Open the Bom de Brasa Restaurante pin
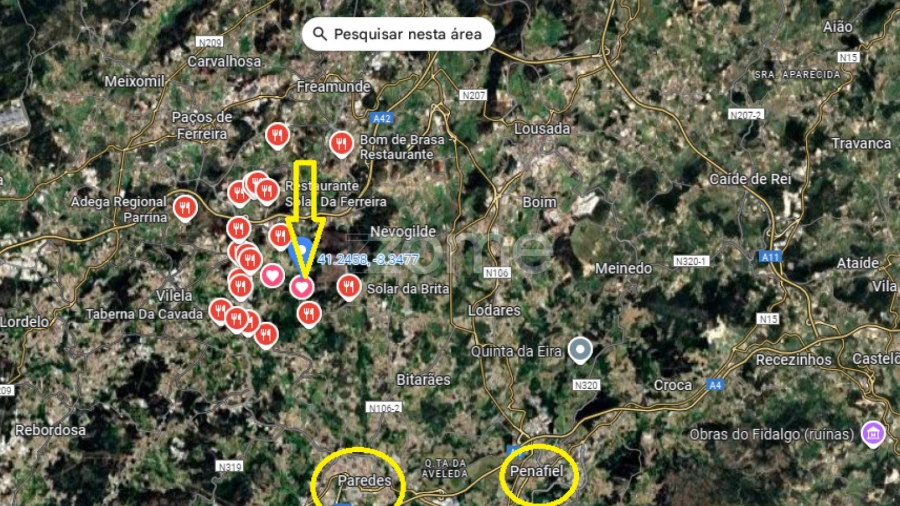This screenshot has width=900, height=506. pyautogui.click(x=341, y=143)
